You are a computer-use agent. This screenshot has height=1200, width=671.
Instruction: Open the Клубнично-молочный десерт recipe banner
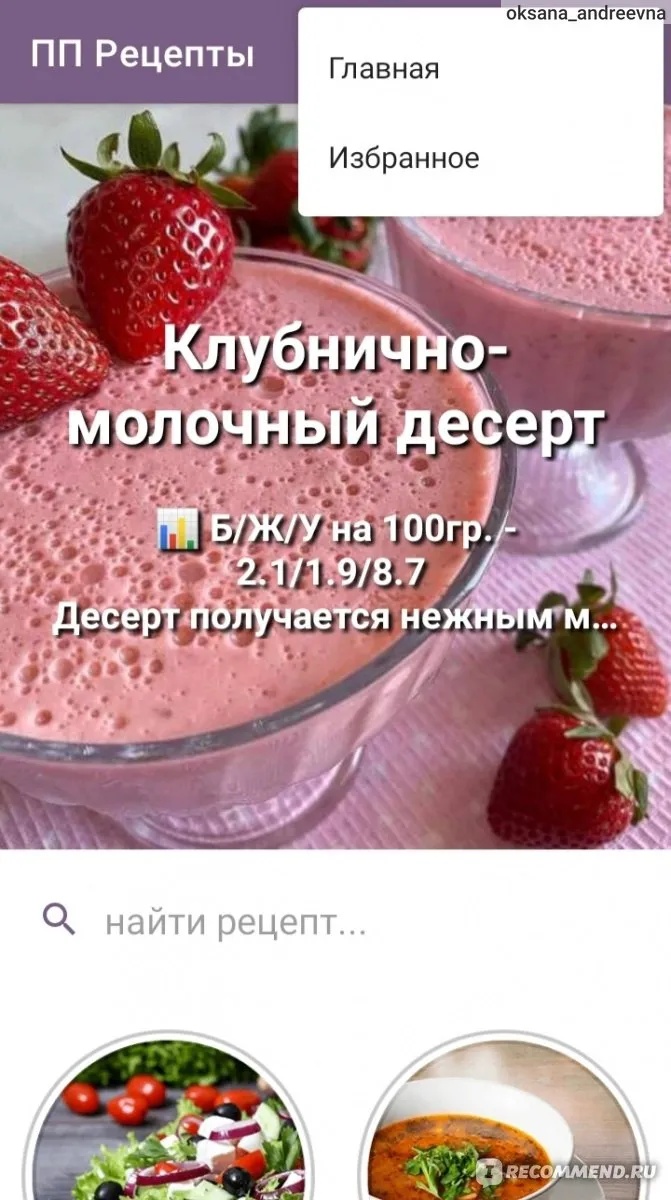pos(335,476)
